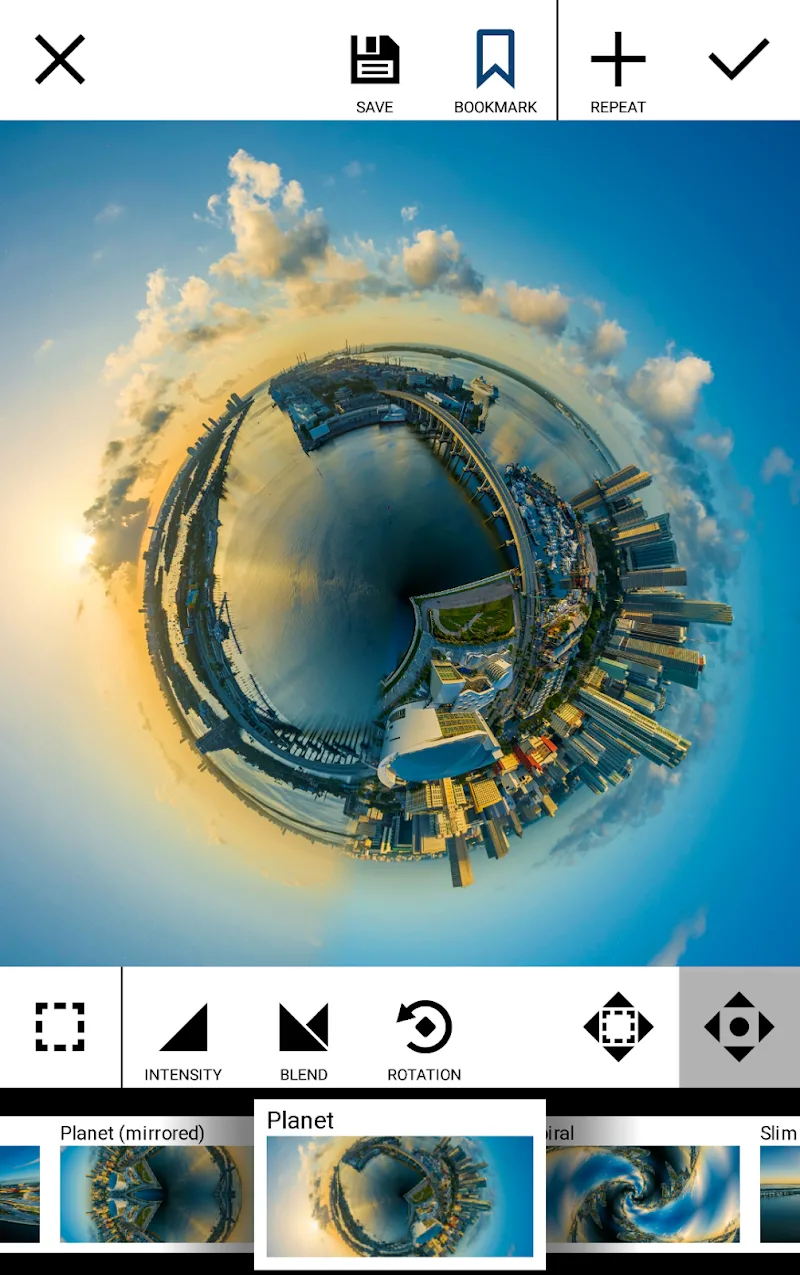This screenshot has height=1275, width=800.
Task: Confirm changes with the checkmark
Action: click(x=739, y=59)
